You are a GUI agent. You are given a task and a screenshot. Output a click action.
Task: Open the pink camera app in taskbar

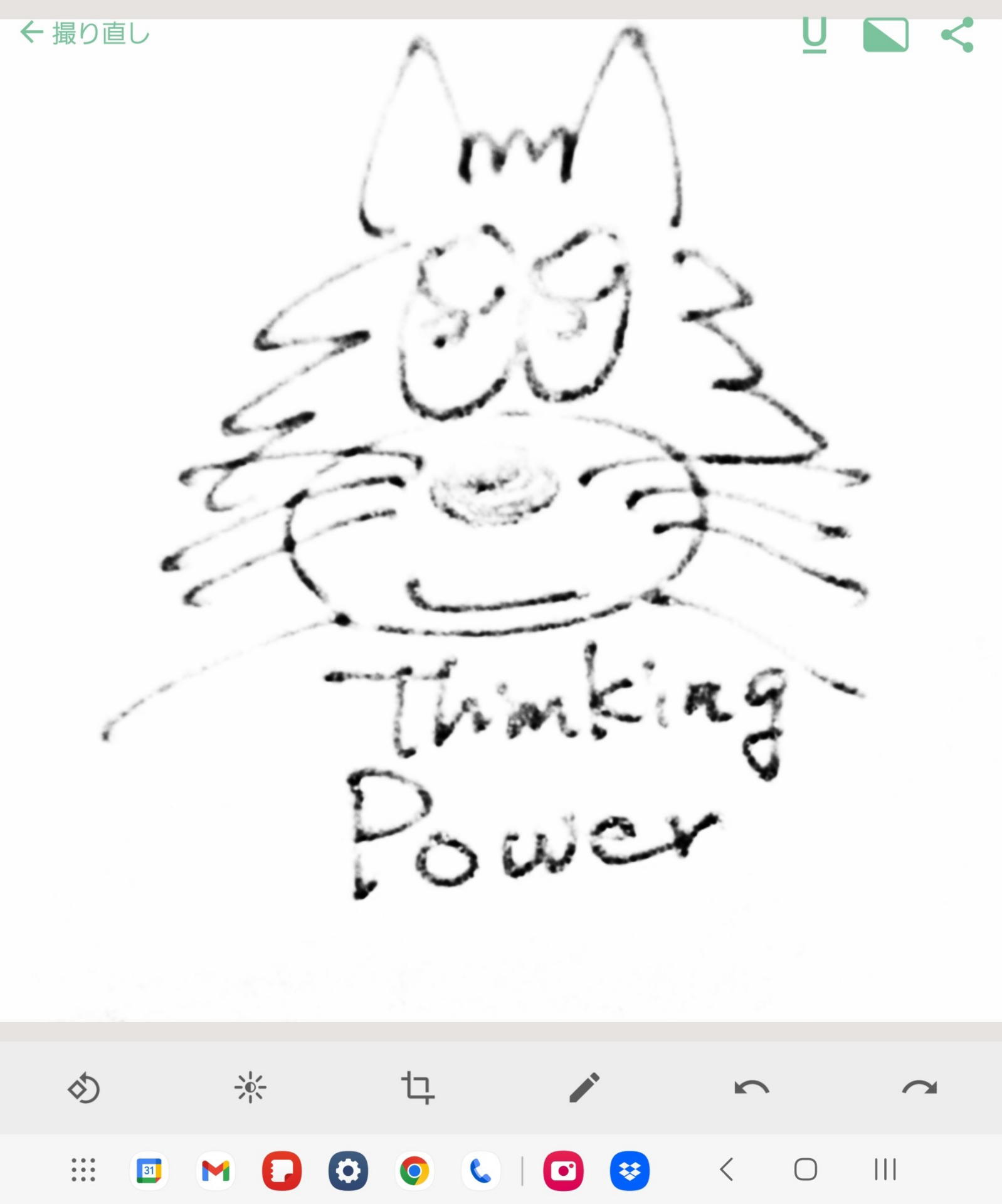(x=563, y=1170)
